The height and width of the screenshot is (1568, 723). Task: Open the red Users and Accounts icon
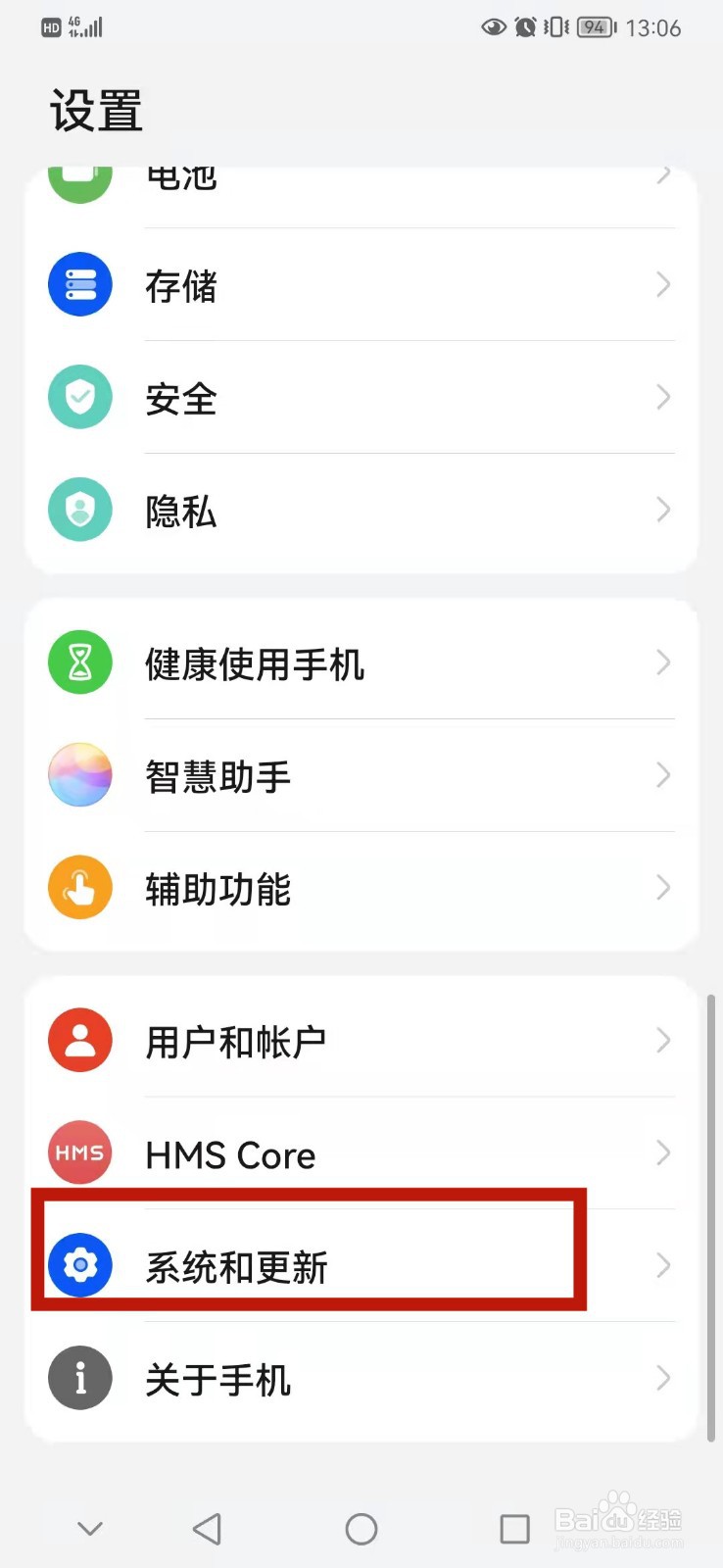(79, 1039)
